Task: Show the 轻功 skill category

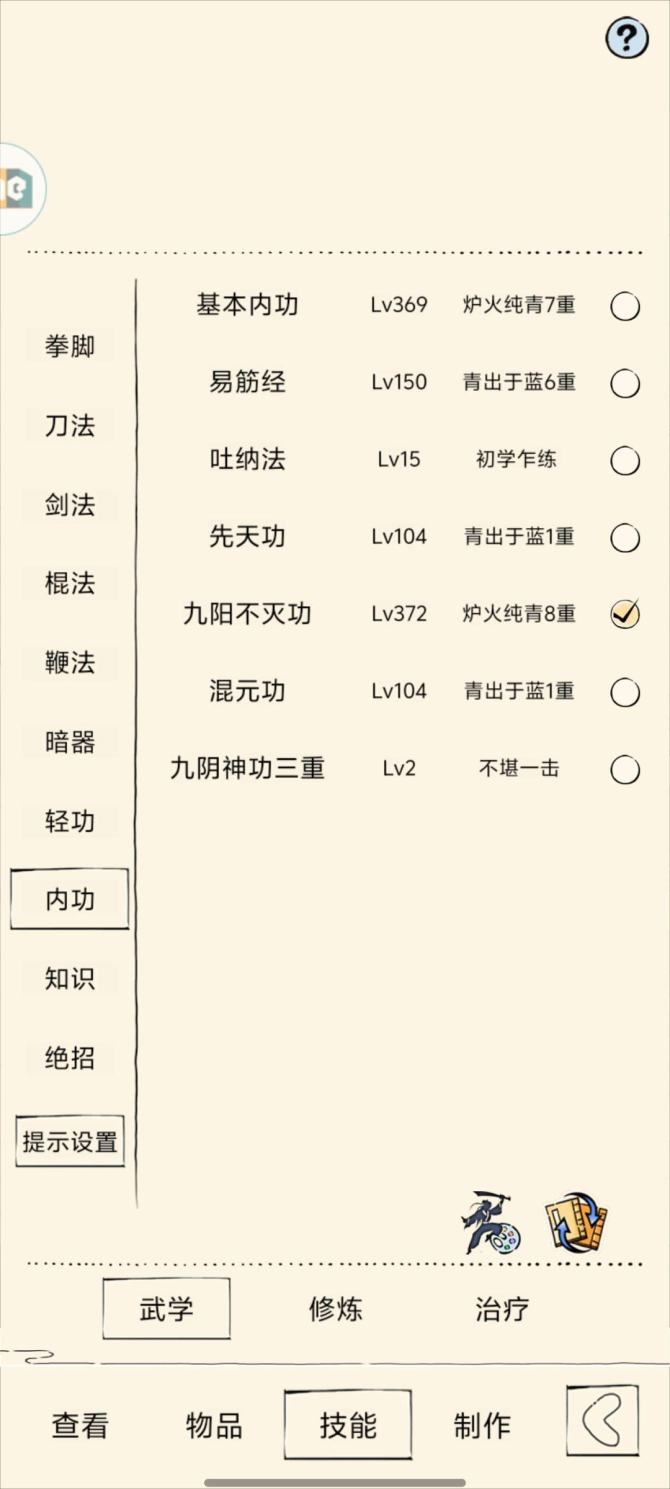Action: 70,821
